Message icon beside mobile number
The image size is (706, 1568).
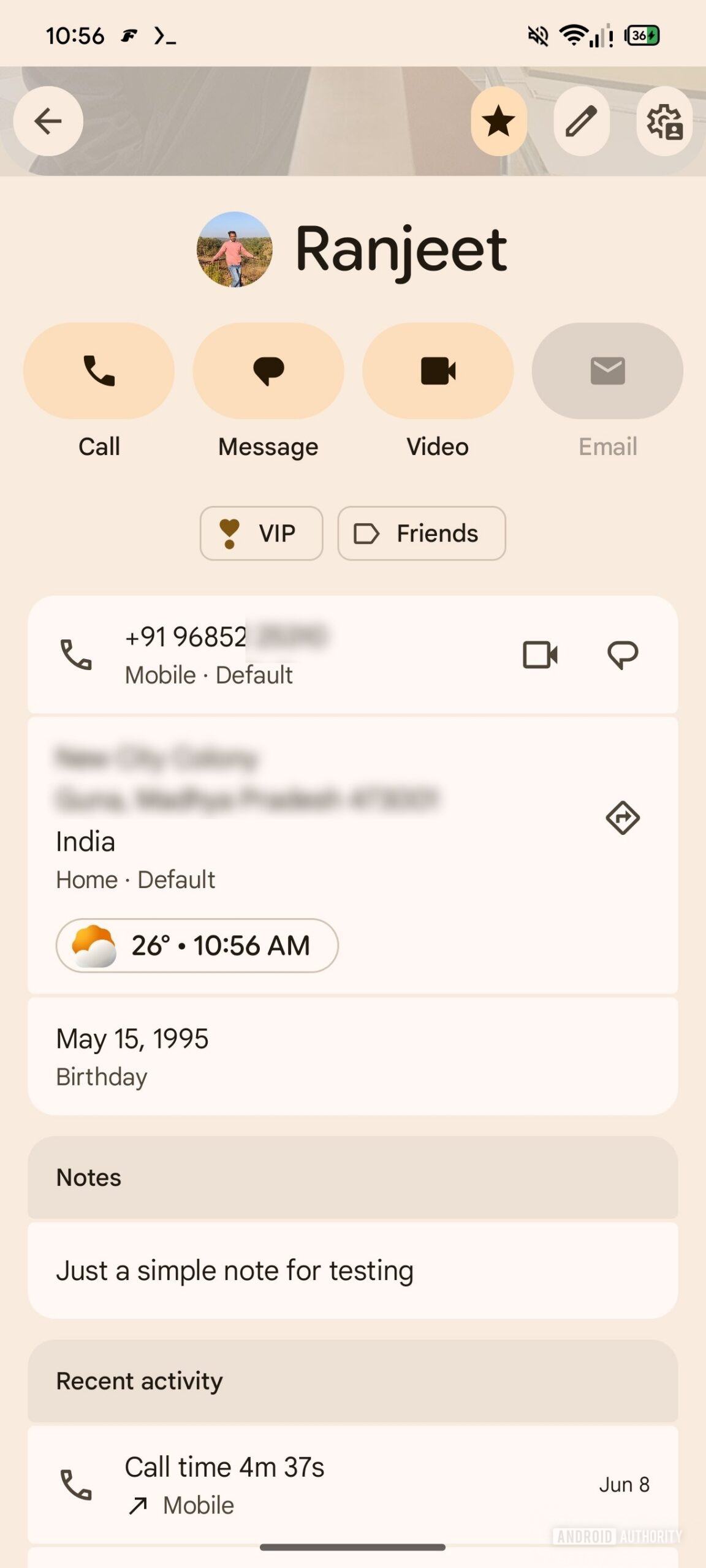(623, 654)
